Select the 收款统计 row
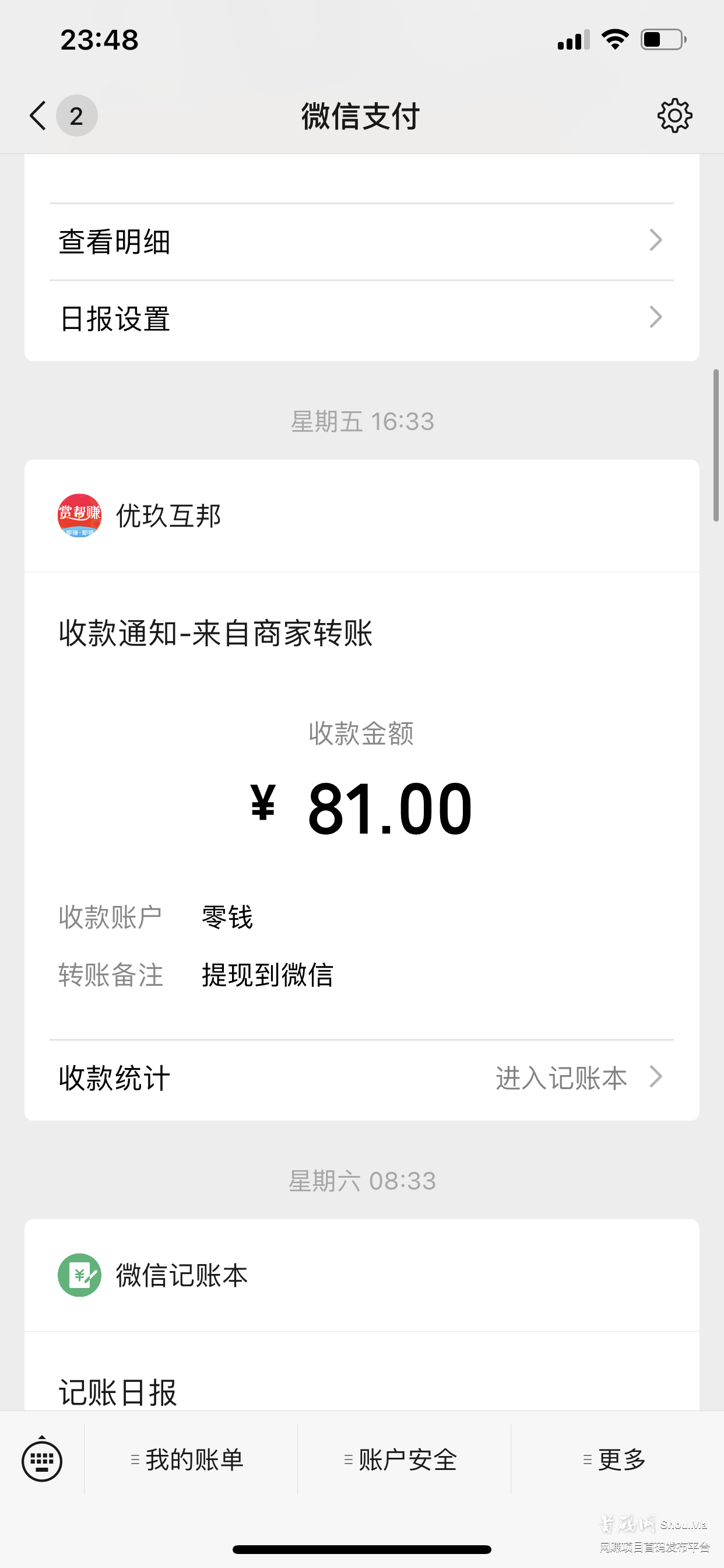This screenshot has width=724, height=1568. click(x=114, y=1077)
